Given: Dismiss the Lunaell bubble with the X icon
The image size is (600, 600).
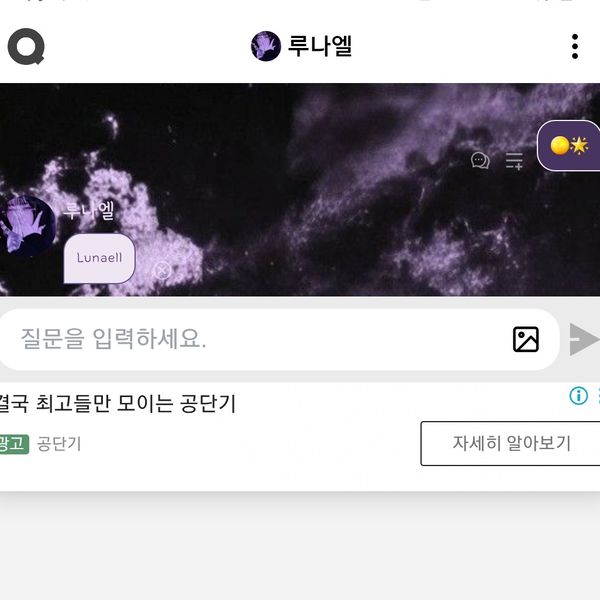Looking at the screenshot, I should click(x=162, y=270).
